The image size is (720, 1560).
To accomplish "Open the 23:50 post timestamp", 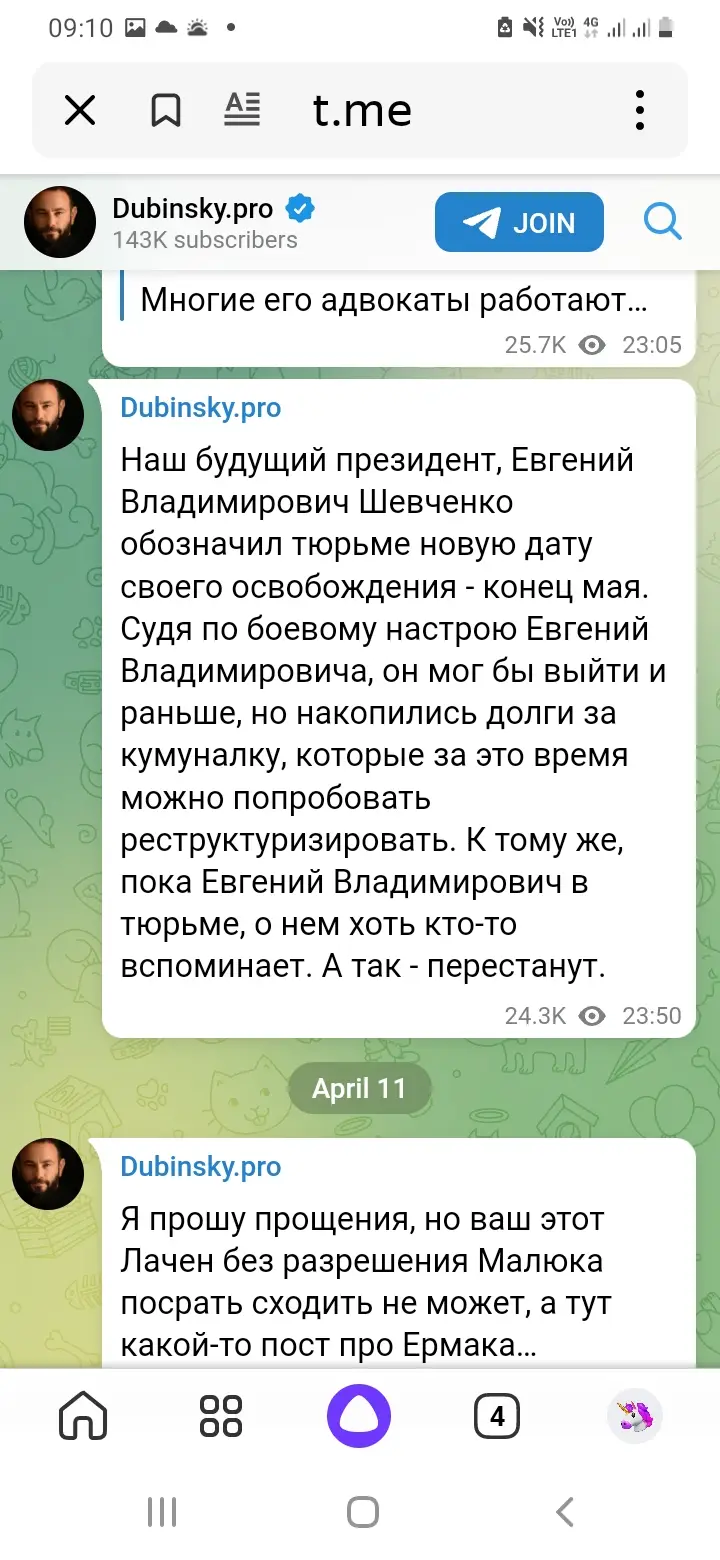I will (x=651, y=1016).
